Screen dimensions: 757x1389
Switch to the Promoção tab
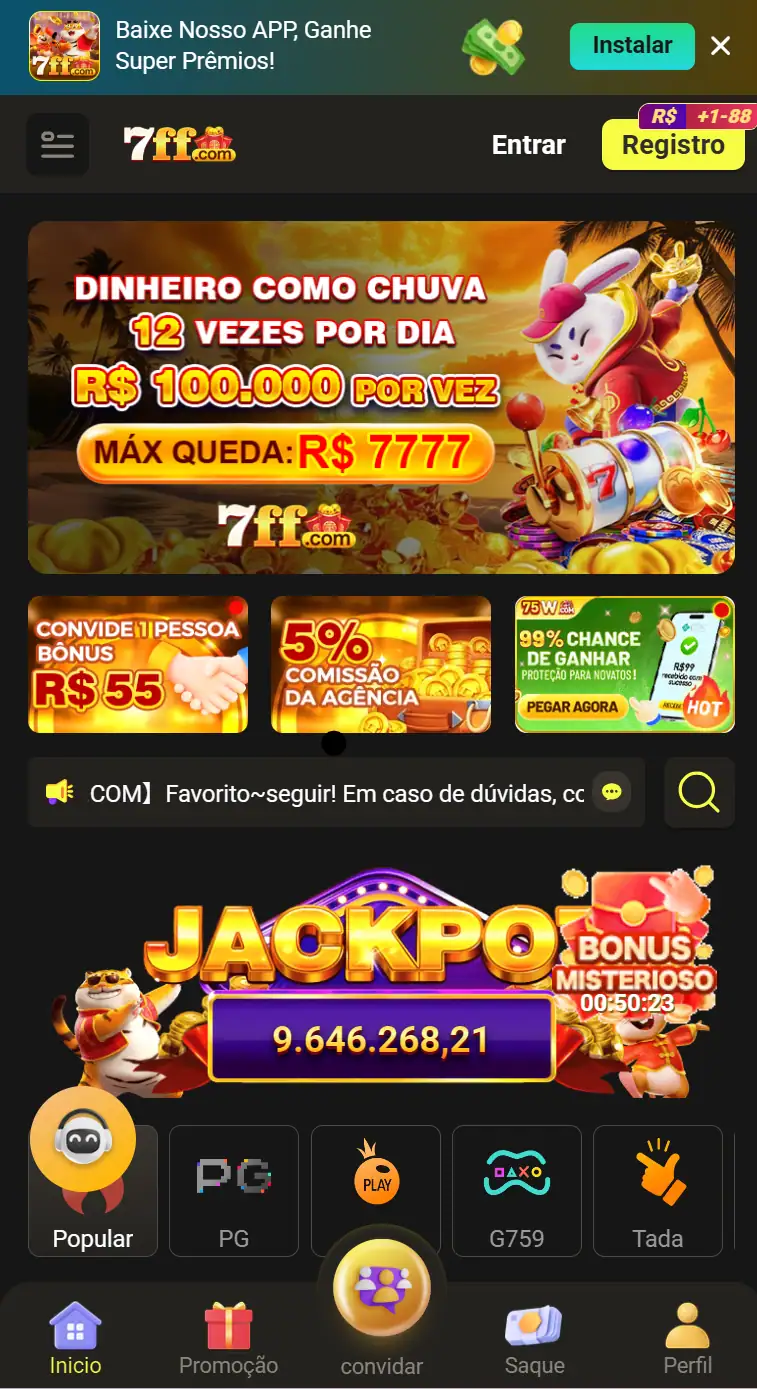(228, 1339)
